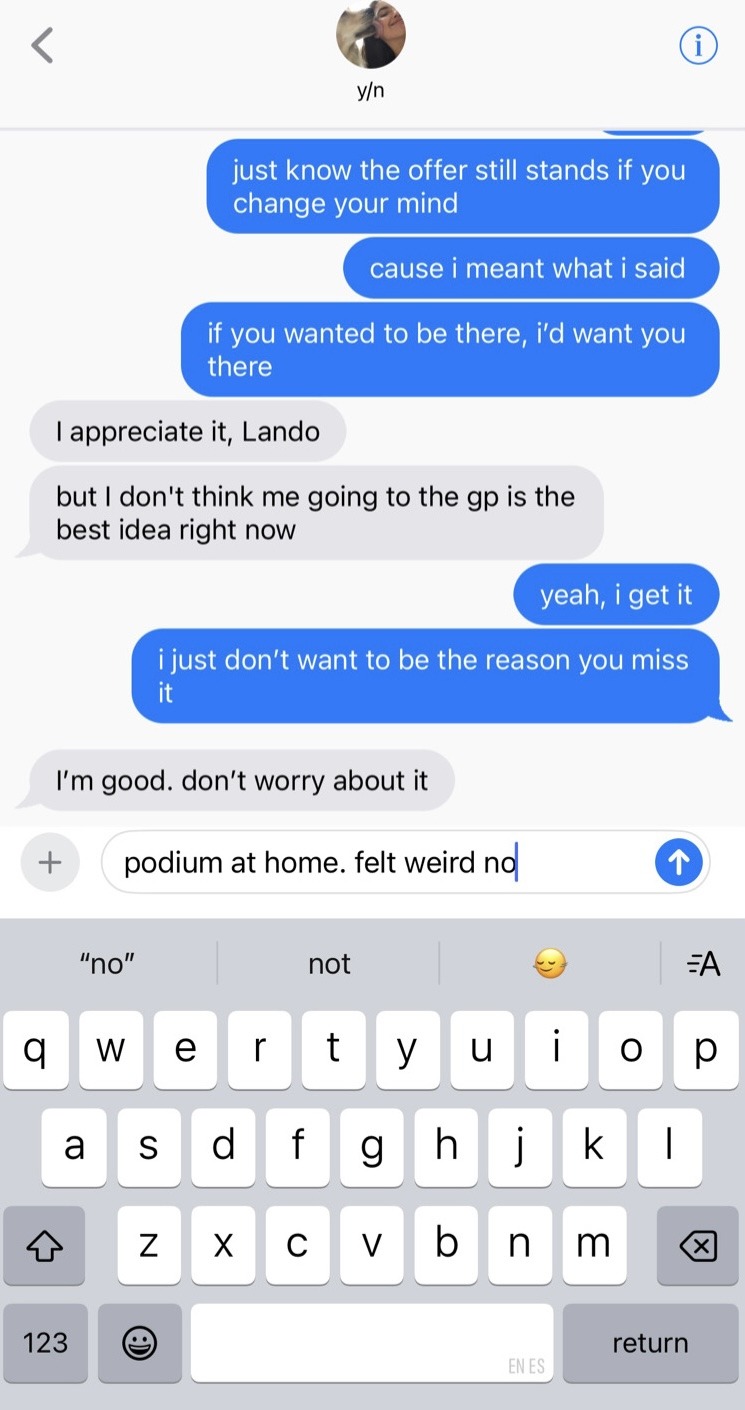Image resolution: width=745 pixels, height=1410 pixels.
Task: Switch keyboard to 123 numbers
Action: click(x=45, y=1342)
